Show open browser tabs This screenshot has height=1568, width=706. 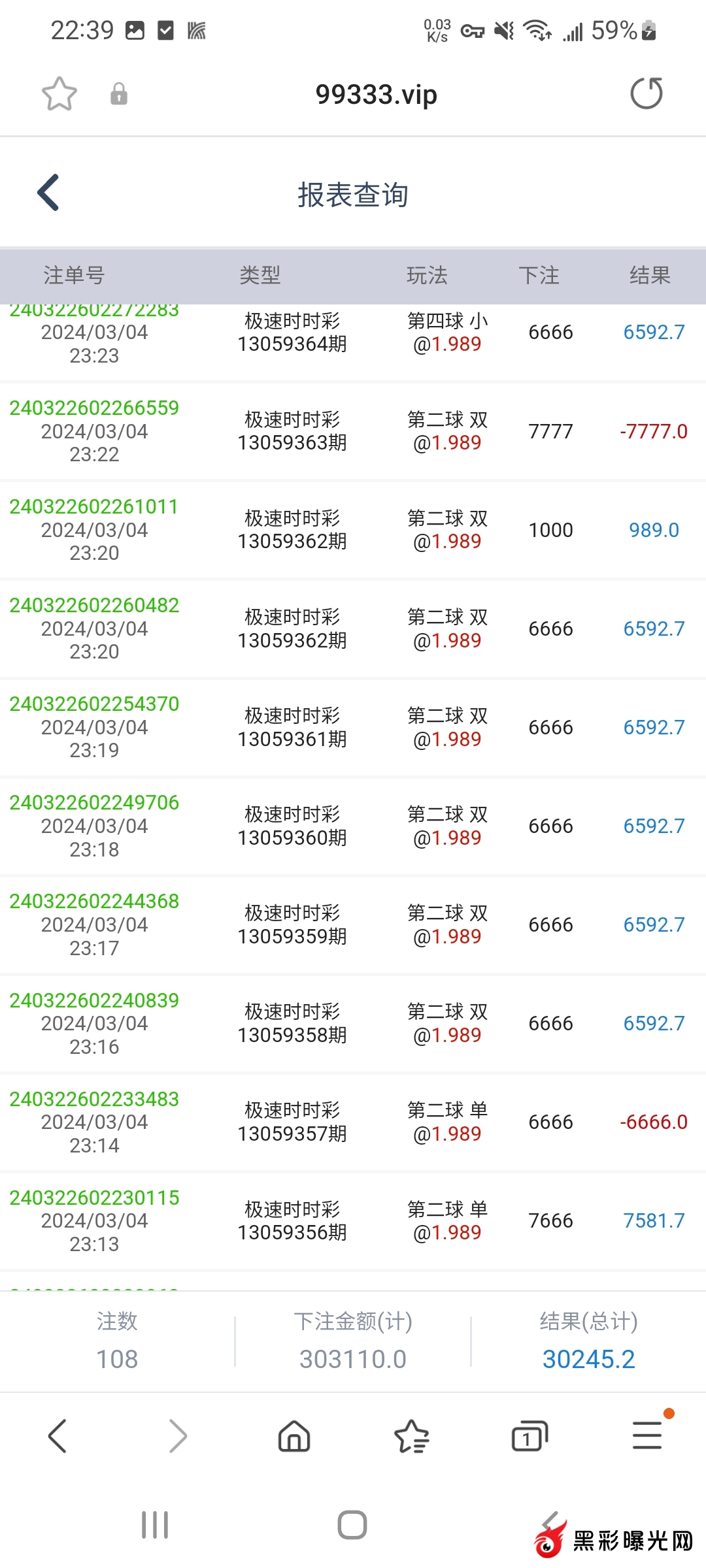(529, 1436)
